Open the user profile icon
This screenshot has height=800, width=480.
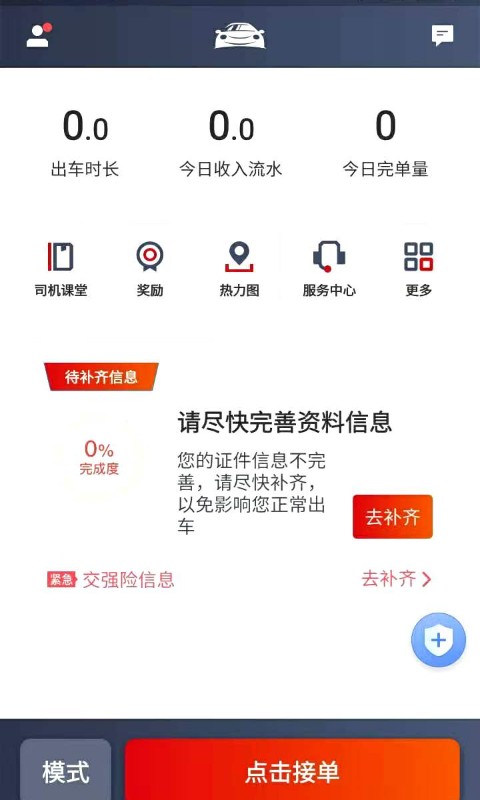(x=38, y=35)
